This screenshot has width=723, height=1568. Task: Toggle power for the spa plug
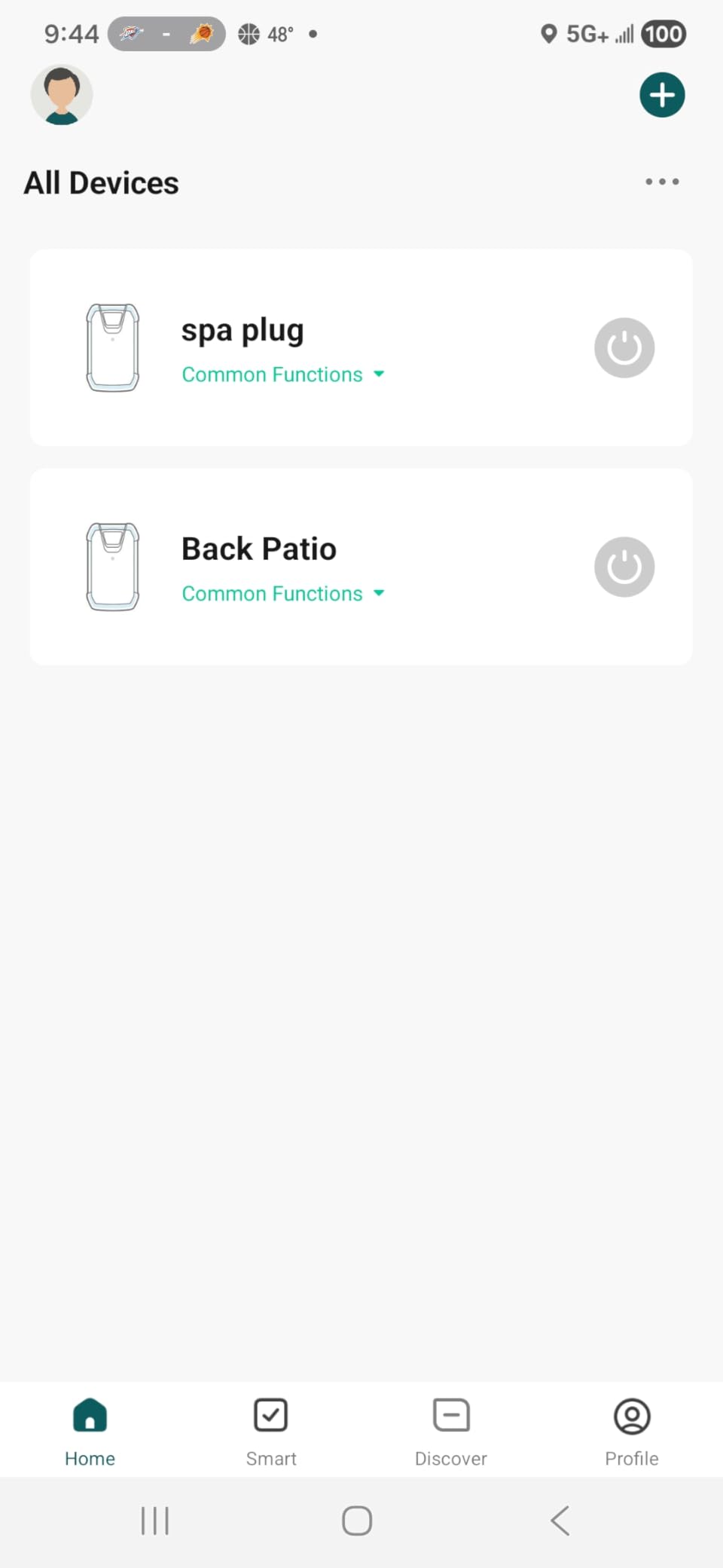[624, 347]
